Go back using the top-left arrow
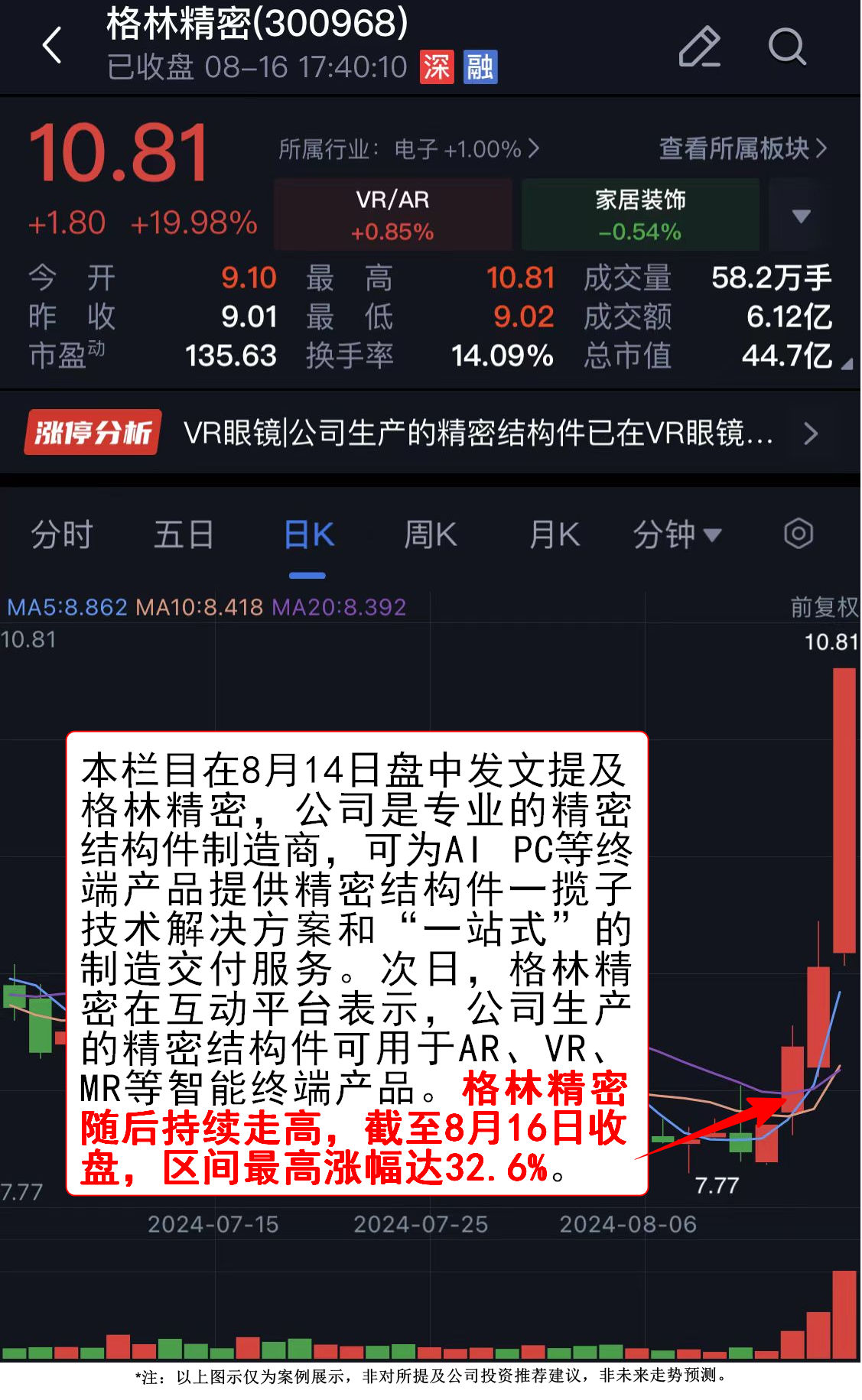This screenshot has width=862, height=1400. 51,46
